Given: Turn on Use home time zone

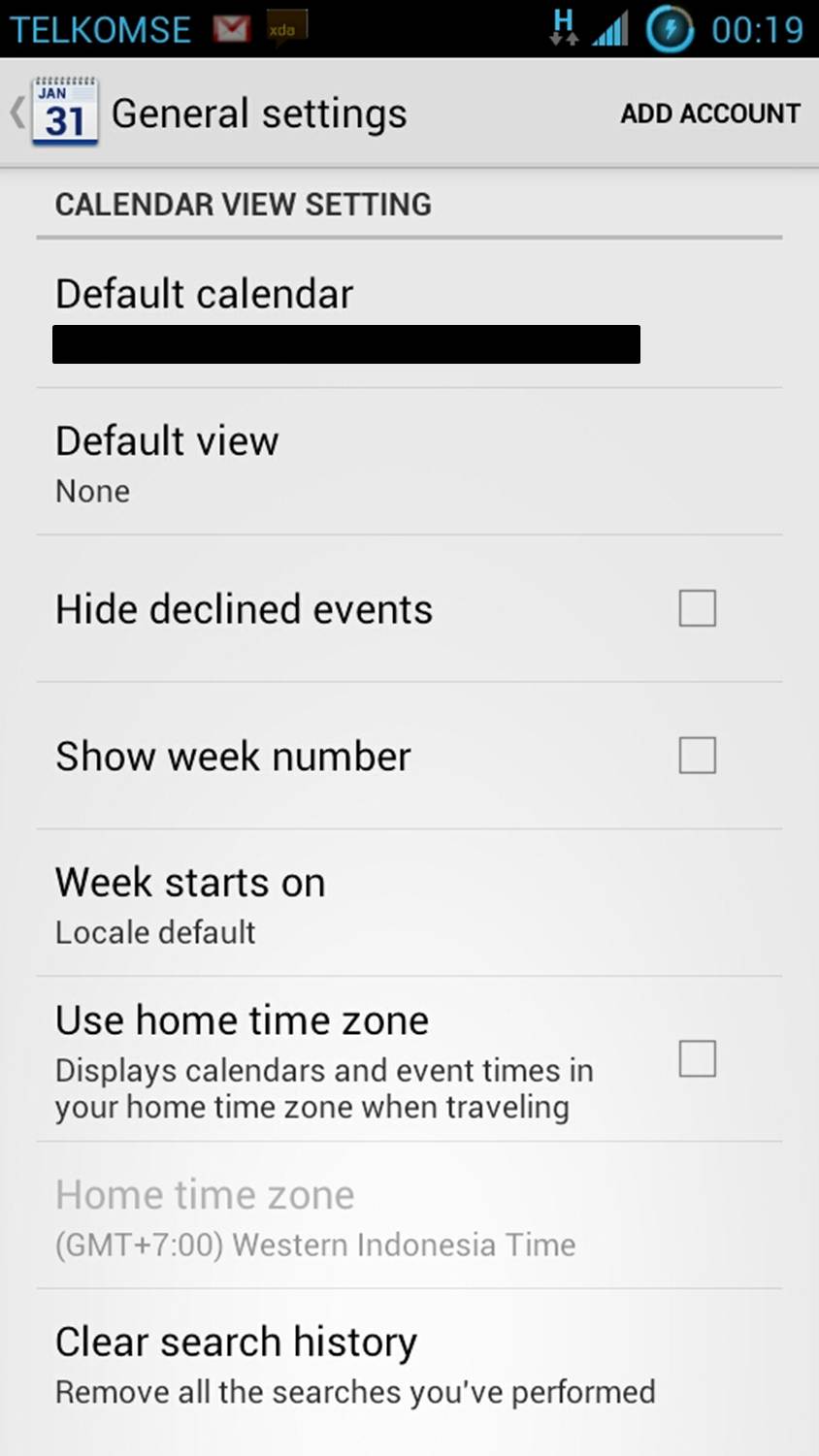Looking at the screenshot, I should click(697, 1058).
